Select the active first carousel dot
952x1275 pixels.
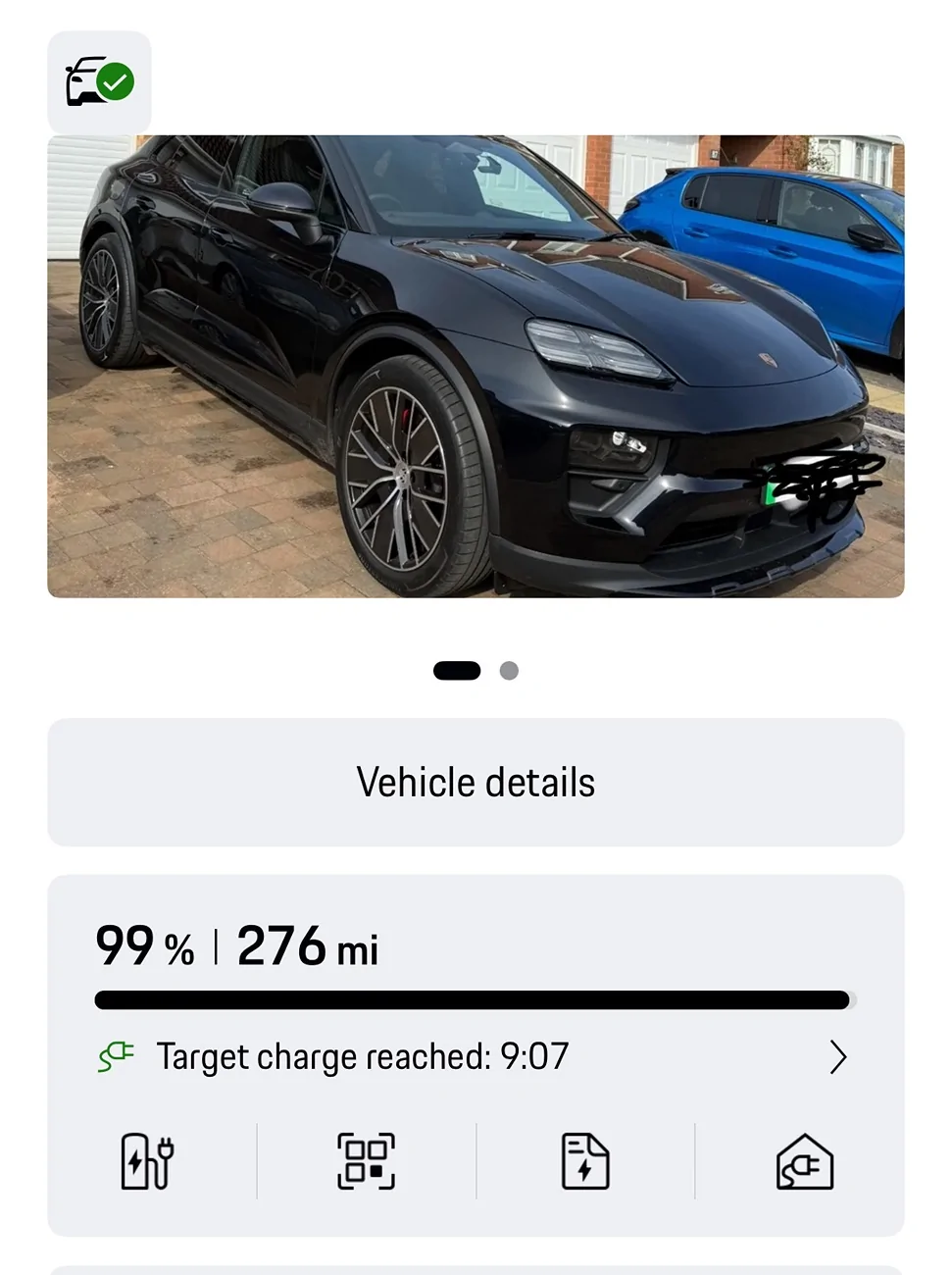coord(456,670)
